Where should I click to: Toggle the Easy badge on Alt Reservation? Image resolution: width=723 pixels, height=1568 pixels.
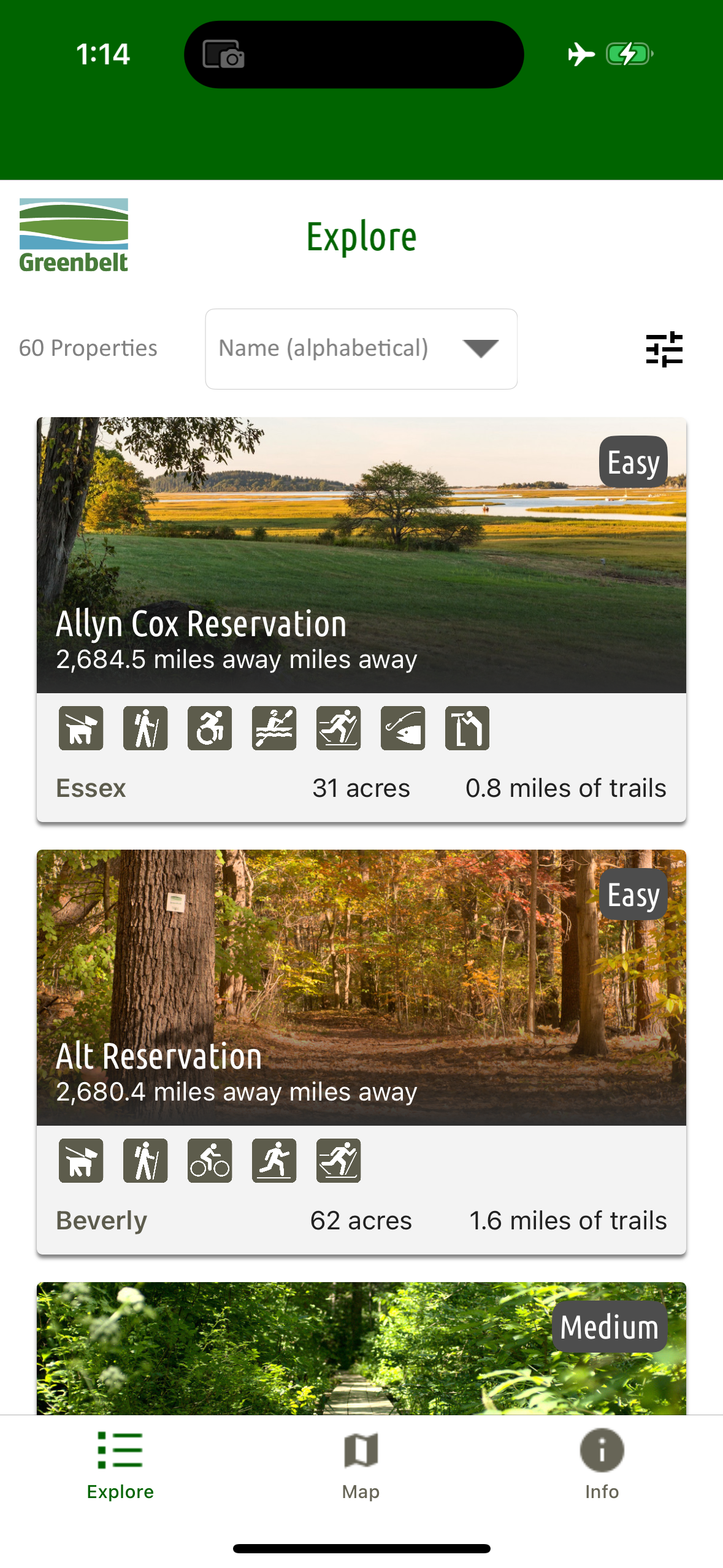tap(633, 894)
